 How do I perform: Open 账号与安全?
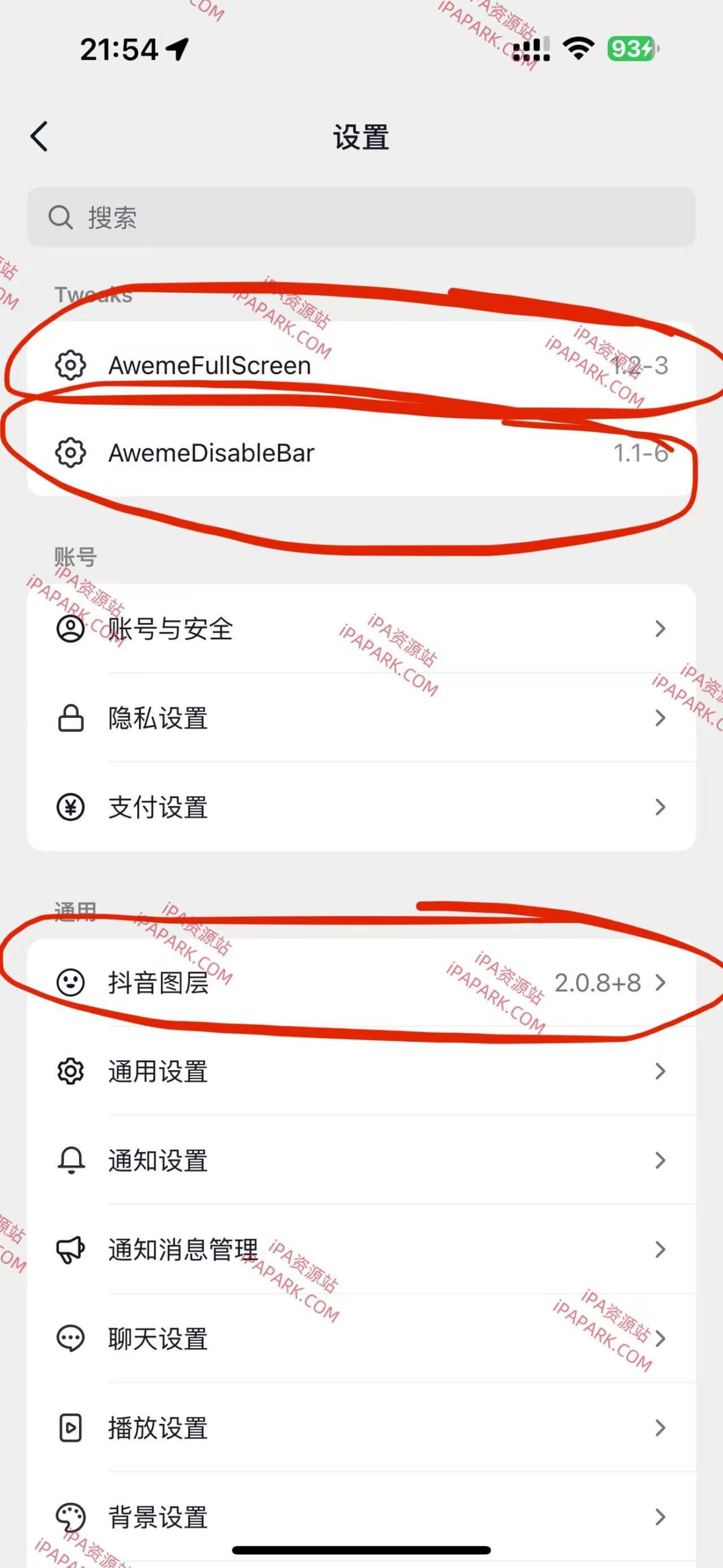point(361,629)
